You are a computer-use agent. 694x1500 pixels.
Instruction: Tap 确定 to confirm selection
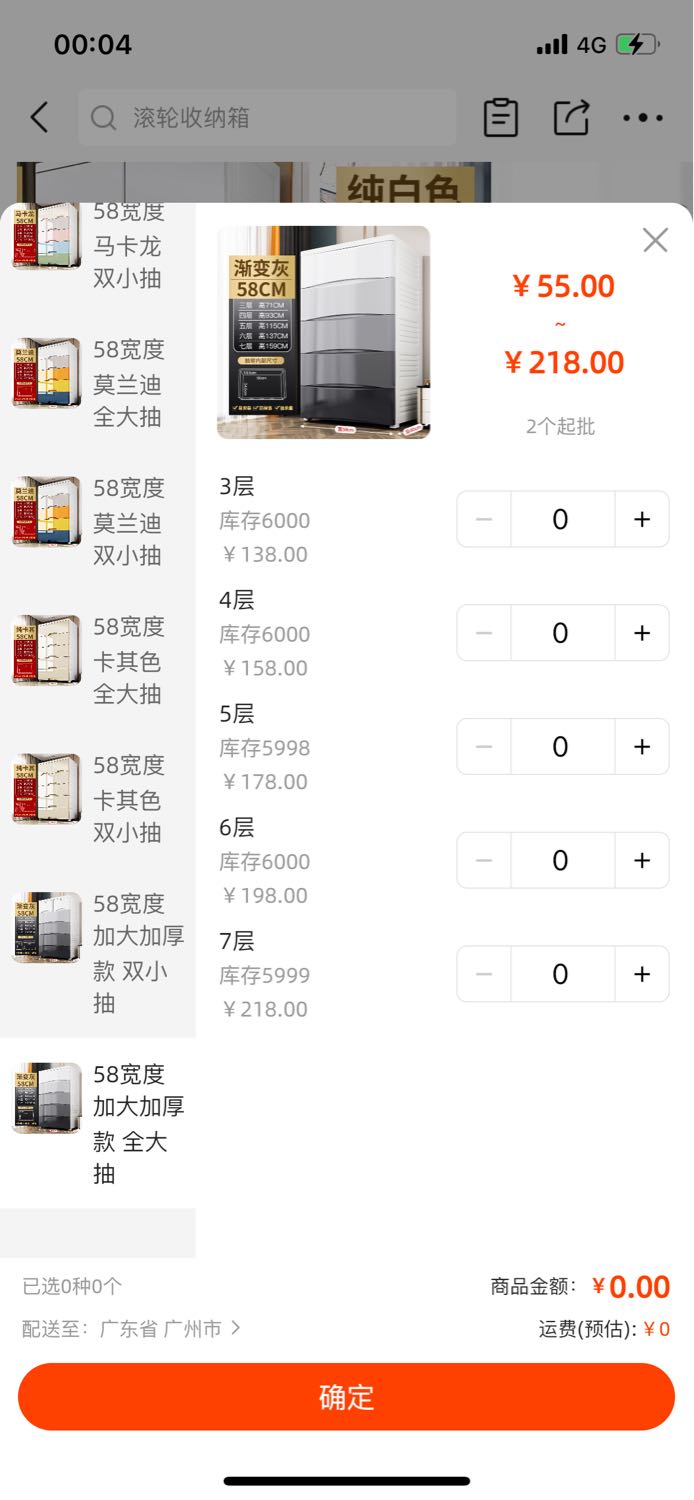pyautogui.click(x=346, y=1397)
